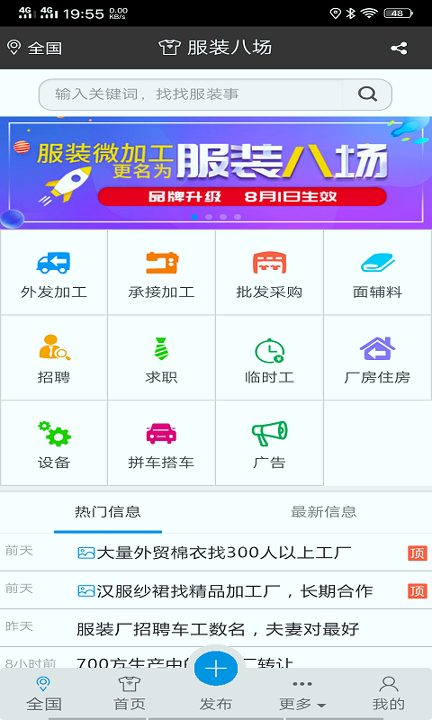This screenshot has height=720, width=432.
Task: Tap the share icon in the title bar
Action: pos(398,48)
